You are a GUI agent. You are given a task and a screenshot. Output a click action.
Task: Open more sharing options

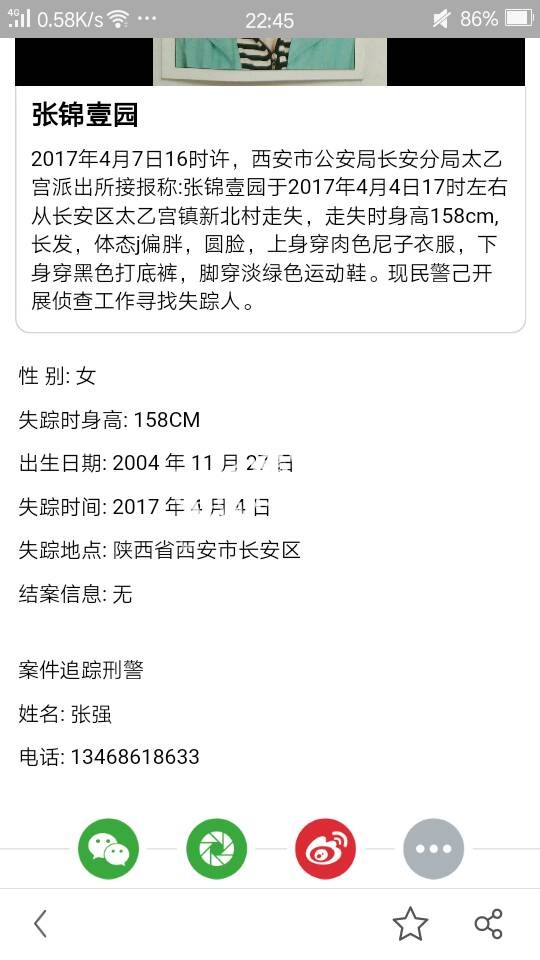[x=433, y=849]
